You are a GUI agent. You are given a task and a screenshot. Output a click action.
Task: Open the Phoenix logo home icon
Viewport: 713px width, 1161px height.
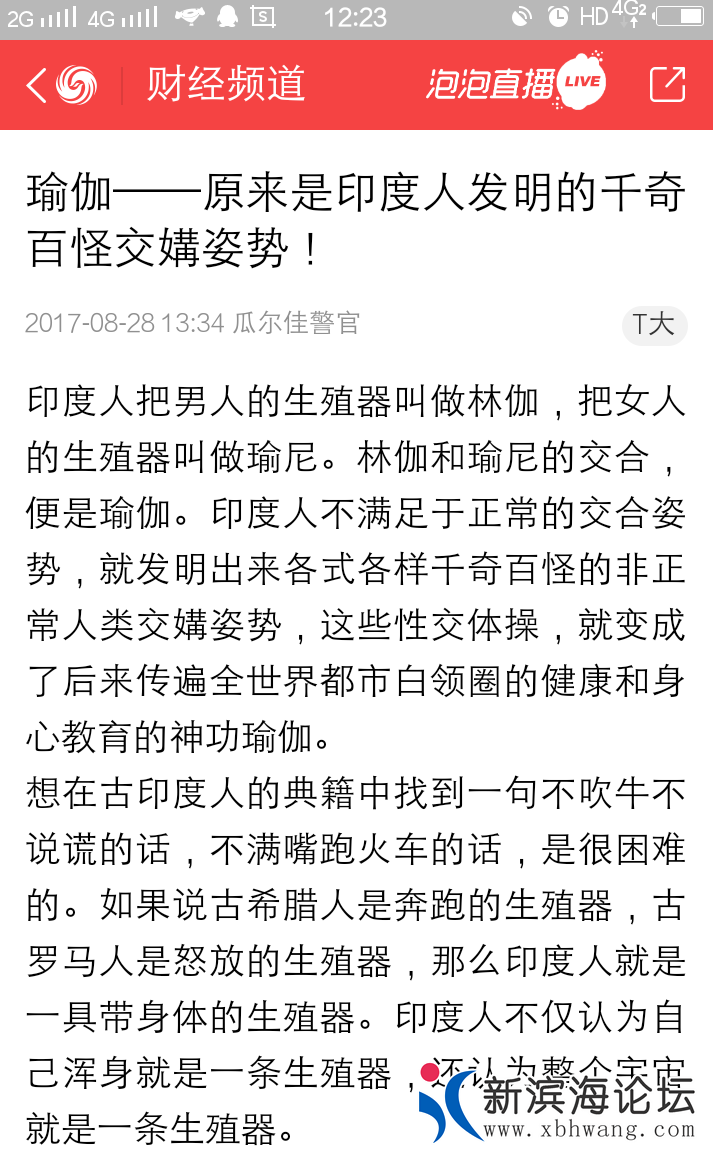(x=77, y=85)
